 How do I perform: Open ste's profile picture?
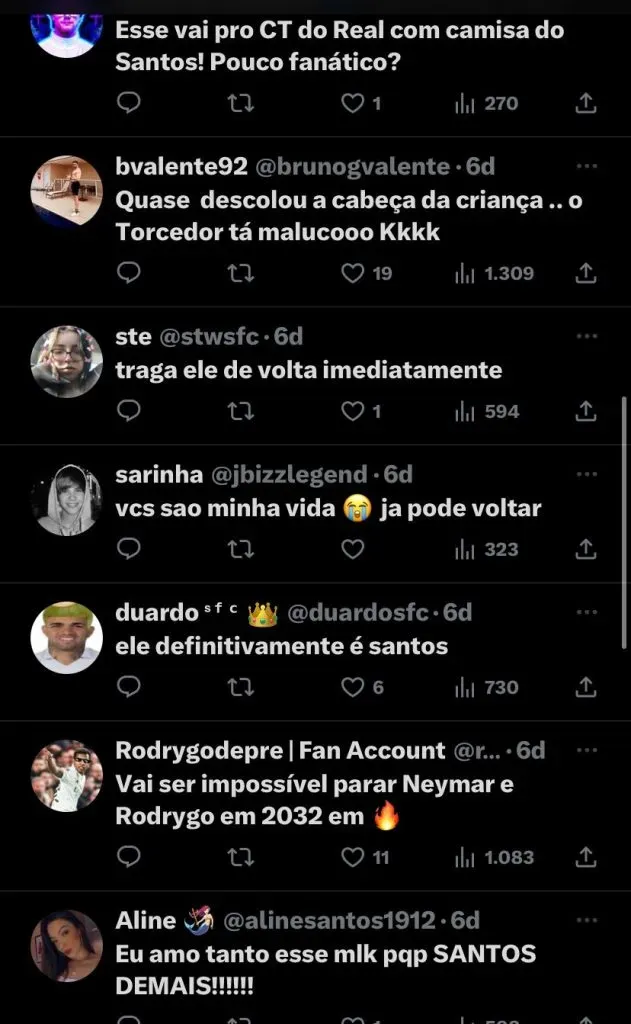[x=67, y=362]
